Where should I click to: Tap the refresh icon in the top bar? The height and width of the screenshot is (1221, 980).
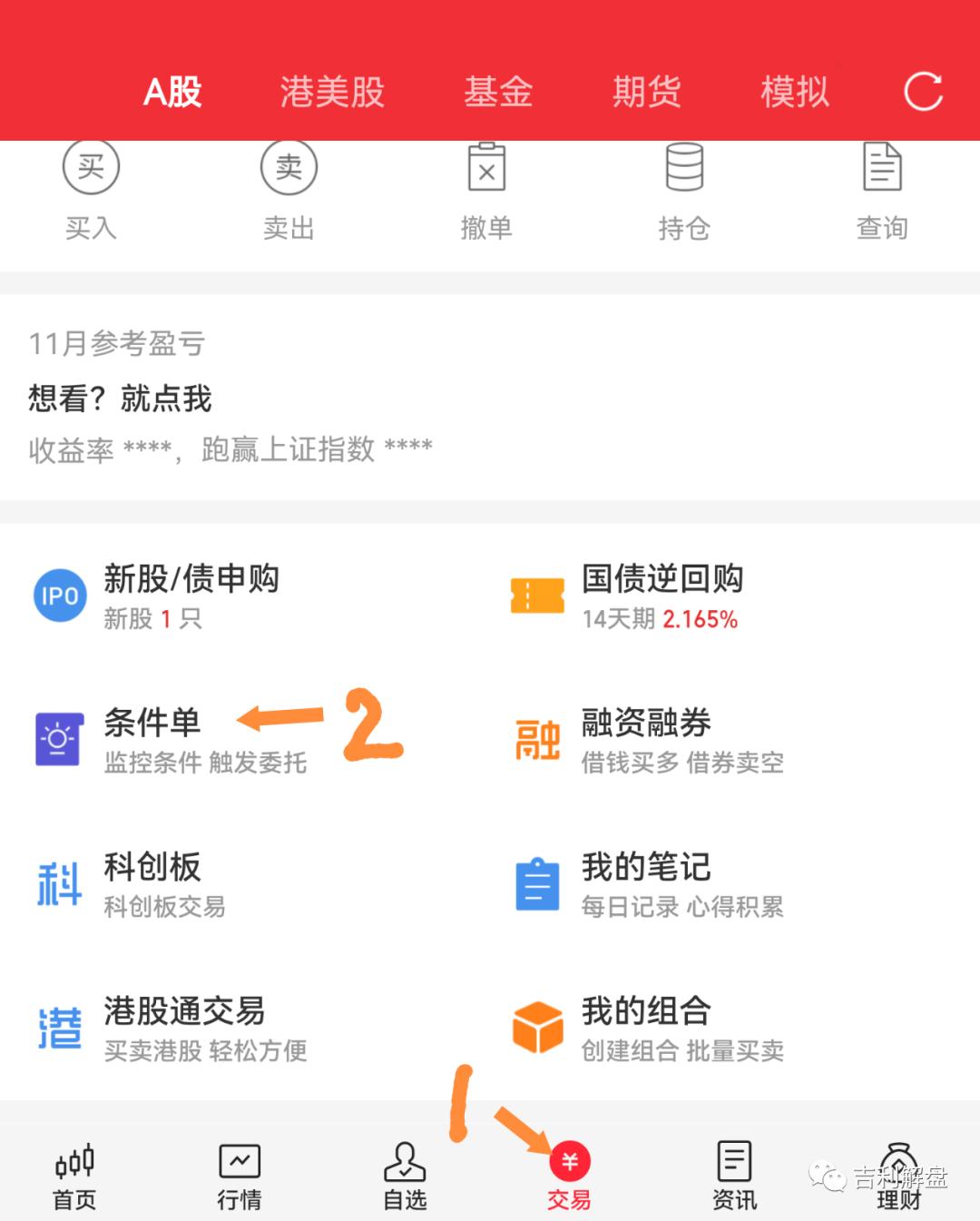point(923,92)
